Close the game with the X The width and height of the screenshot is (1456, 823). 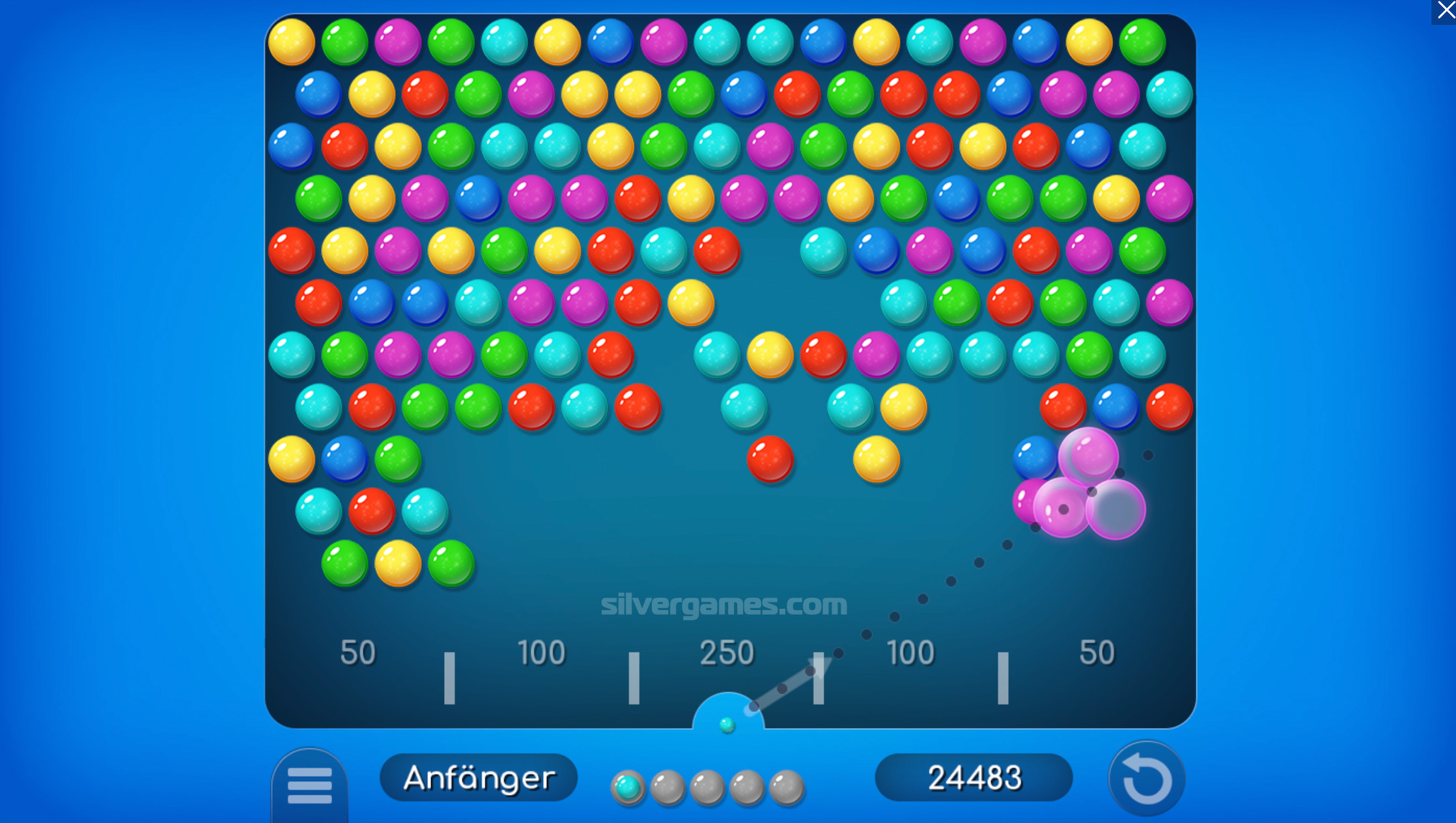coord(1444,10)
